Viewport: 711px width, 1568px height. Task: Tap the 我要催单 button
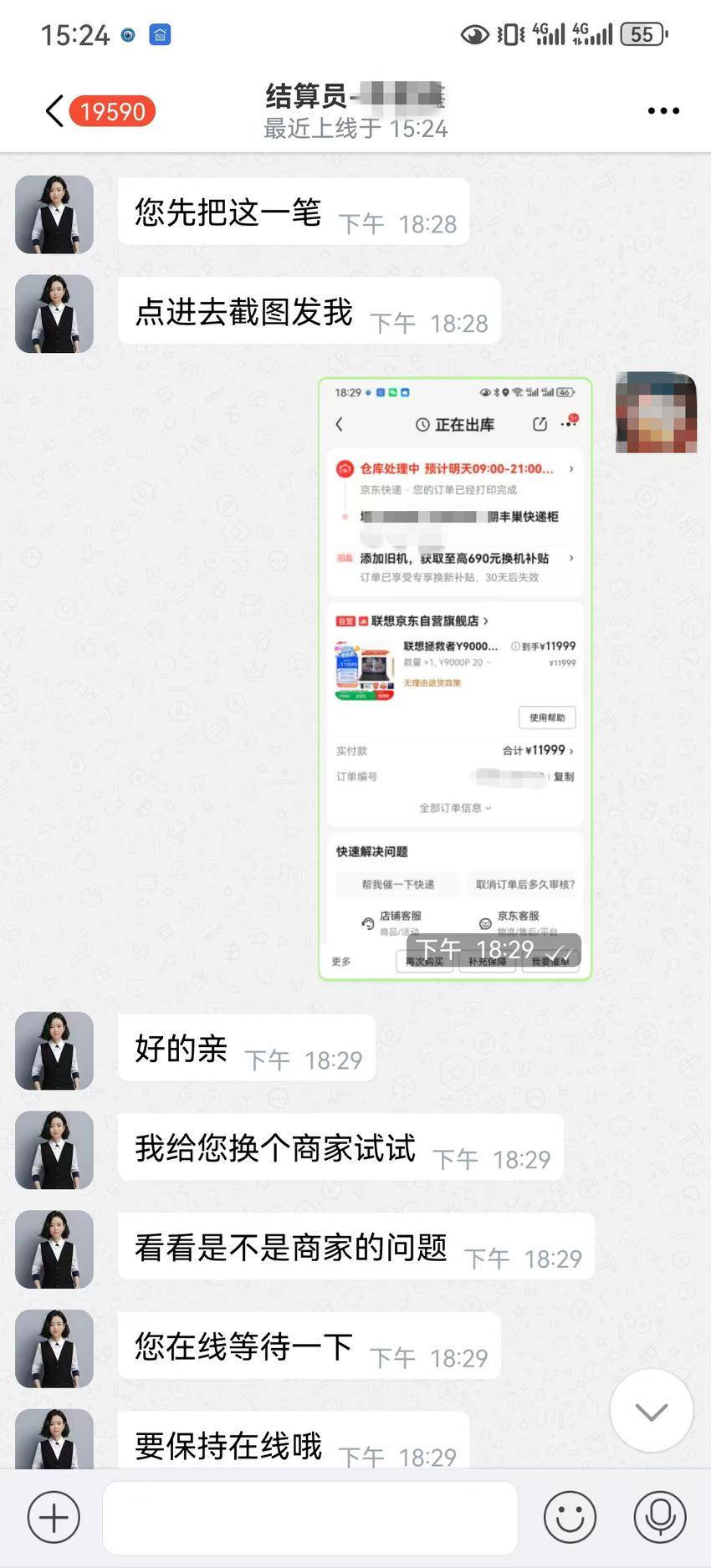pos(550,962)
